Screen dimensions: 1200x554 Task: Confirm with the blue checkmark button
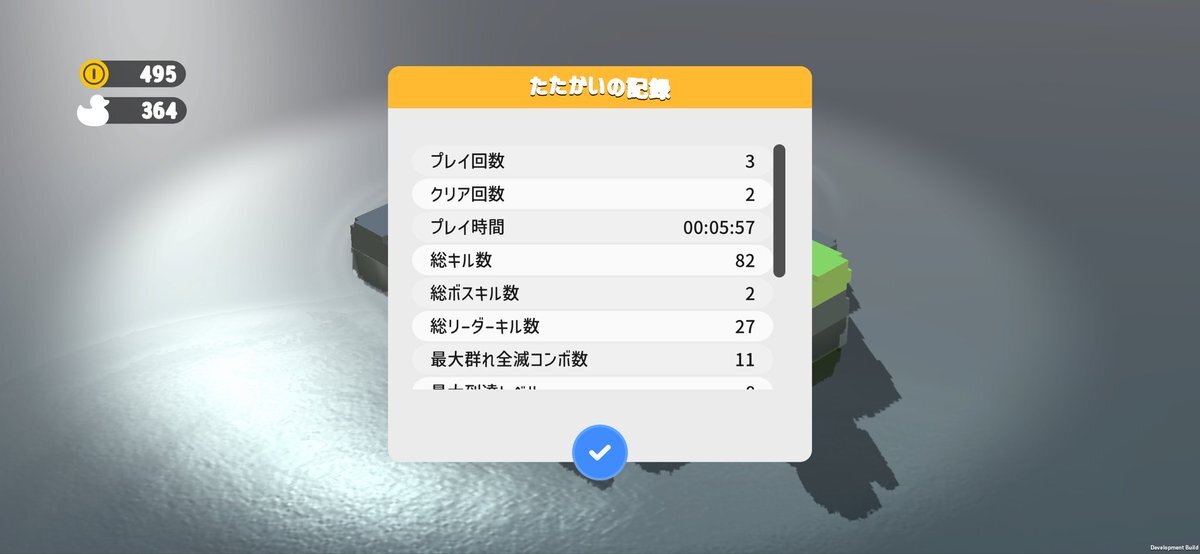point(600,453)
